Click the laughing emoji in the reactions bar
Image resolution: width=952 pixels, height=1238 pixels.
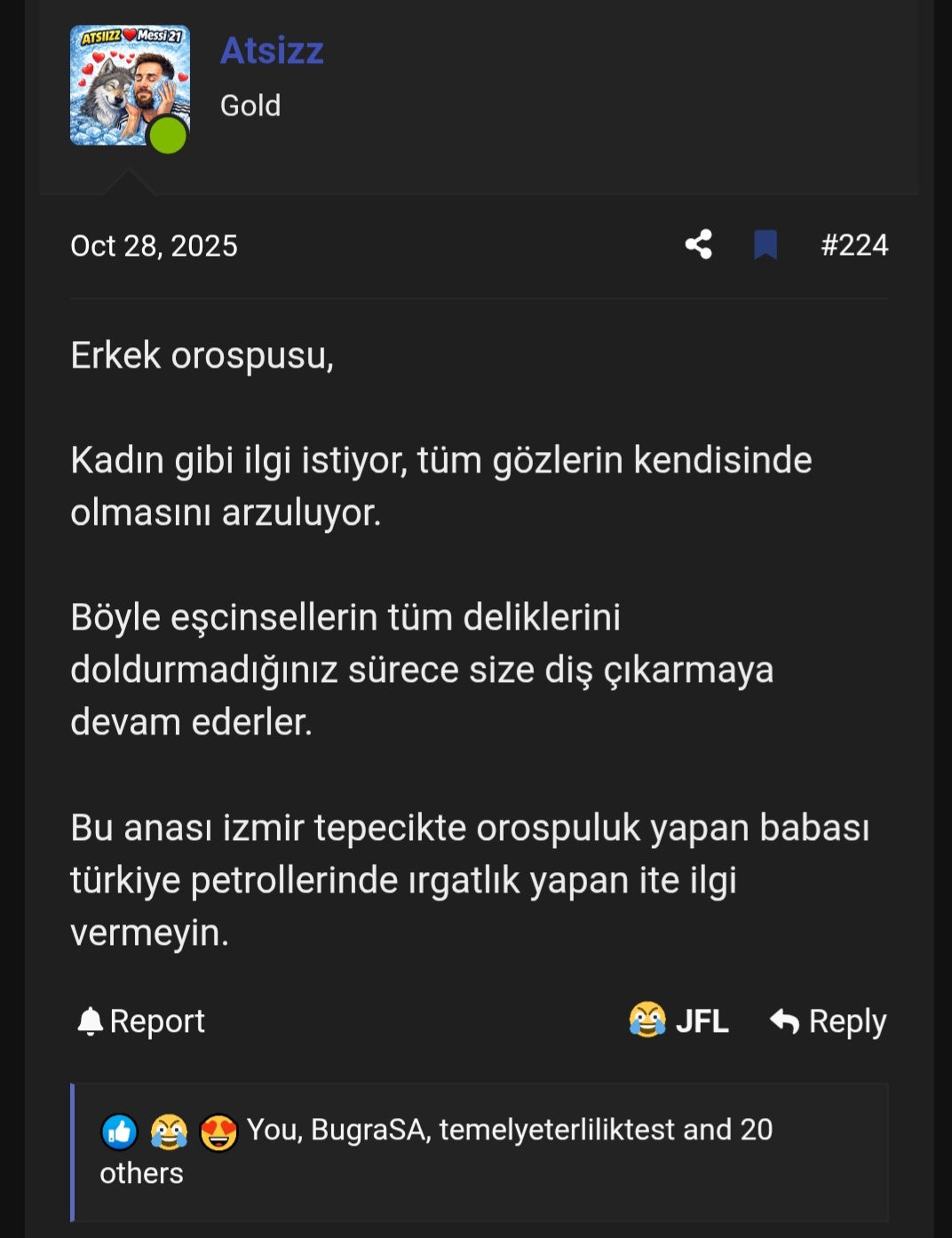click(x=171, y=1130)
